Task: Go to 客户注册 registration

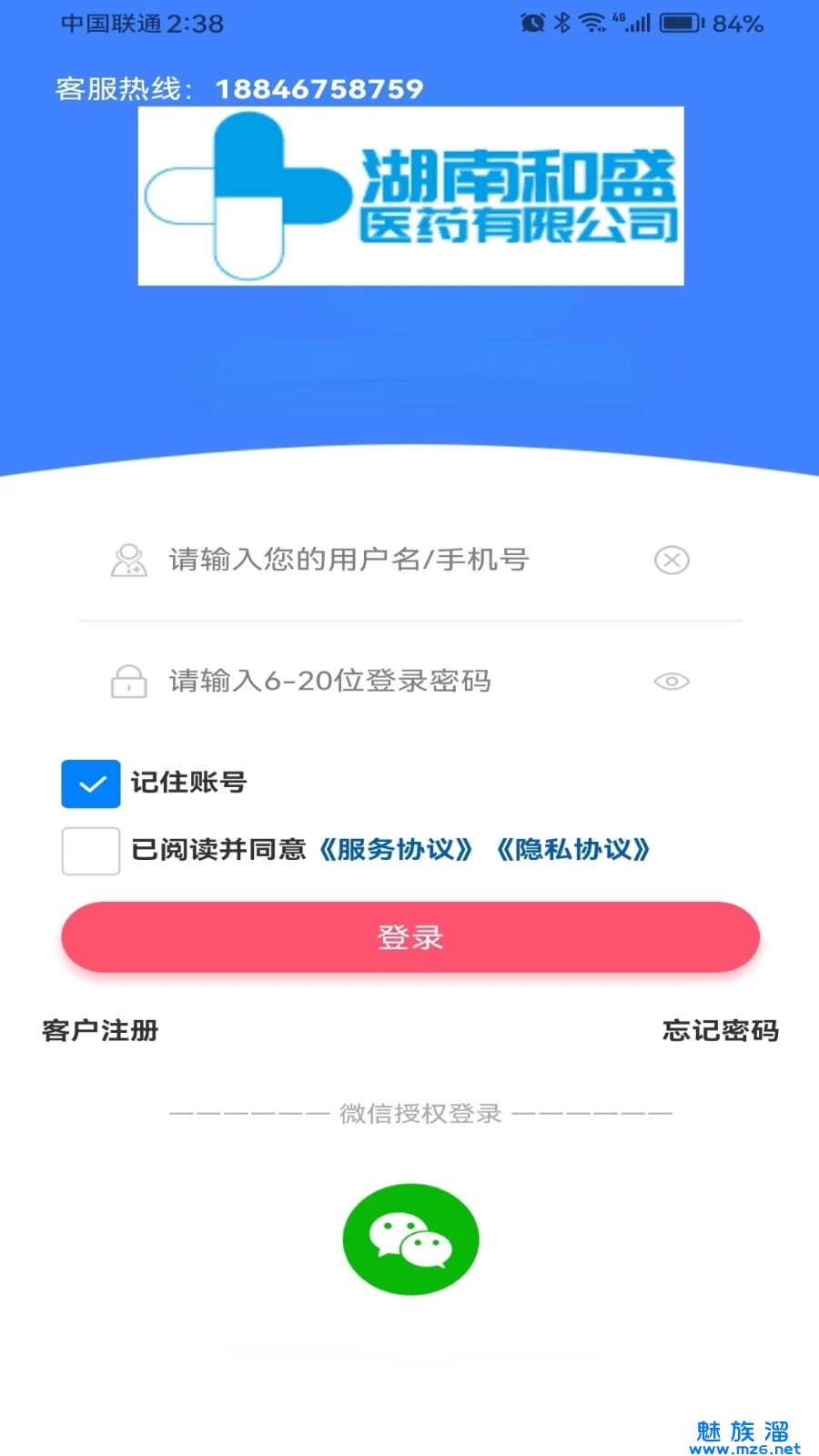Action: 100,1030
